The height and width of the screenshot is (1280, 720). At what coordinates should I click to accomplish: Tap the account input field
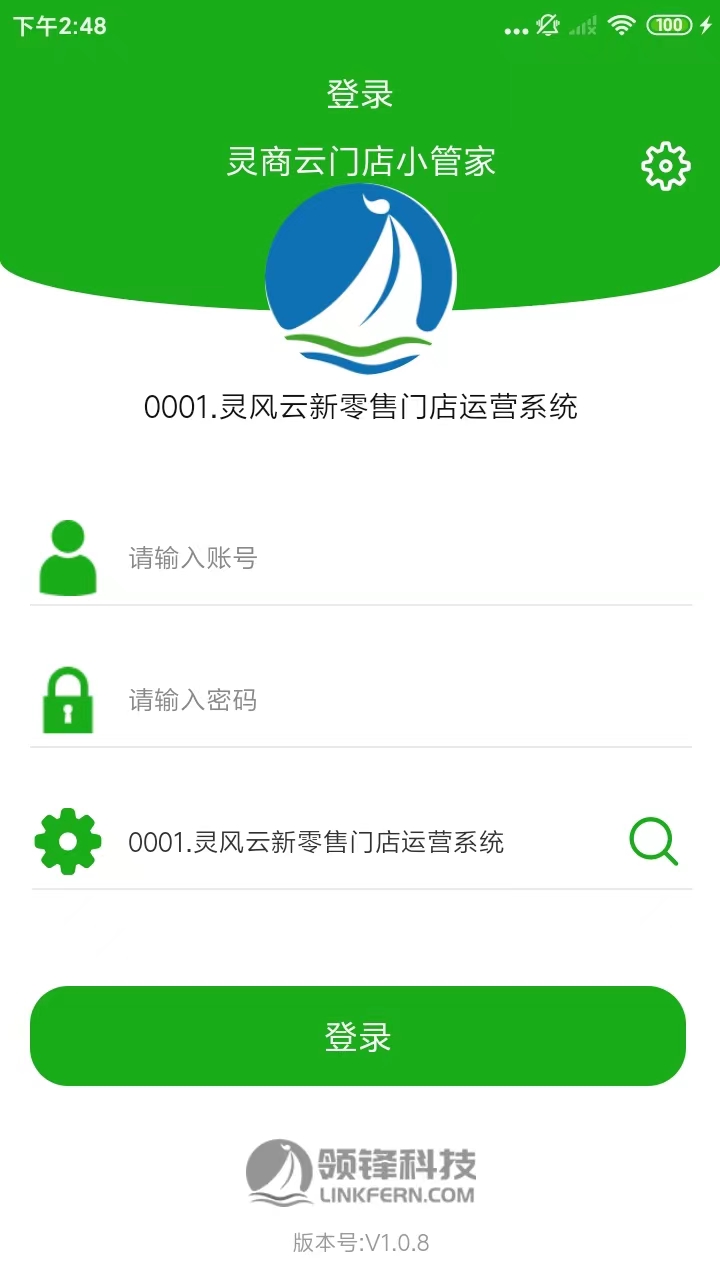coord(400,558)
